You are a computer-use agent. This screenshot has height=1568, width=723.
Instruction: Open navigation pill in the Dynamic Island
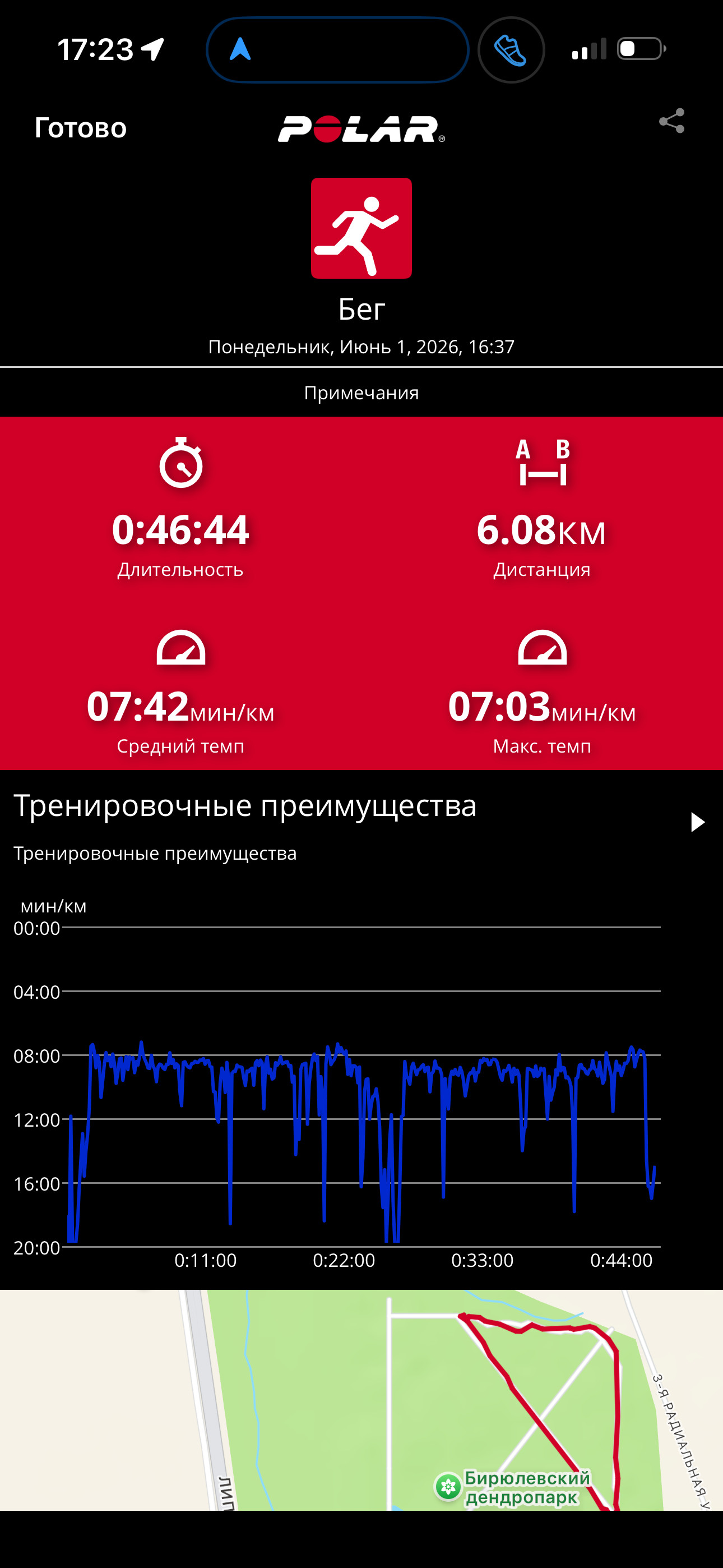click(x=338, y=49)
